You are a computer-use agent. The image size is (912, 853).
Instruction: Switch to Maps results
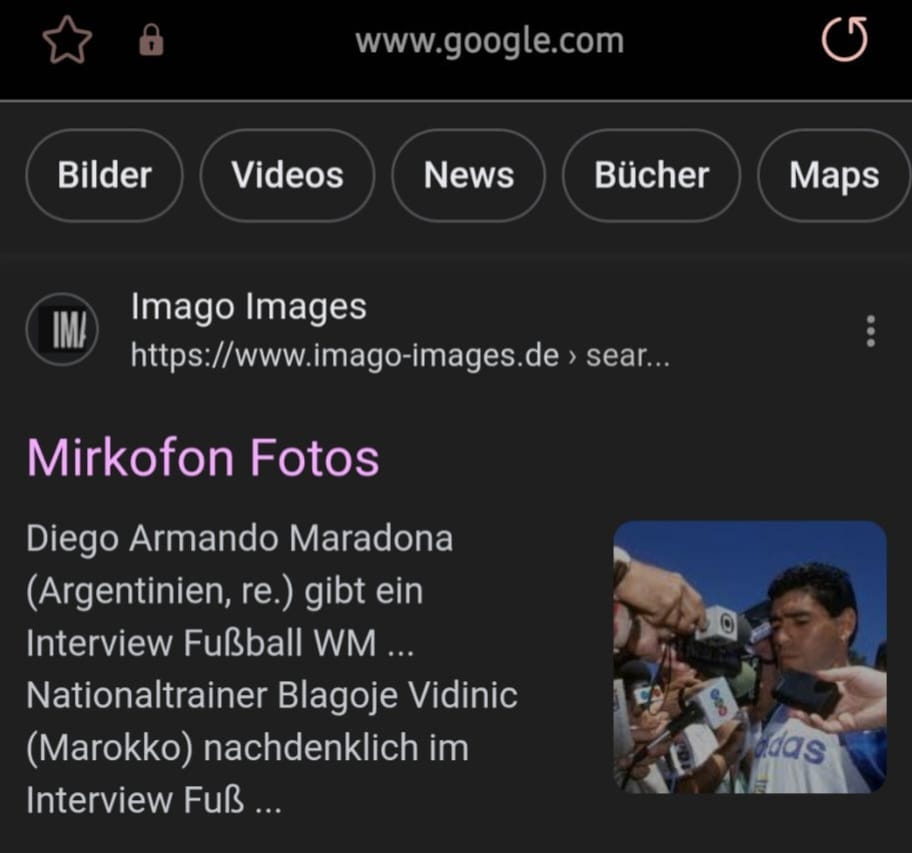pos(834,175)
